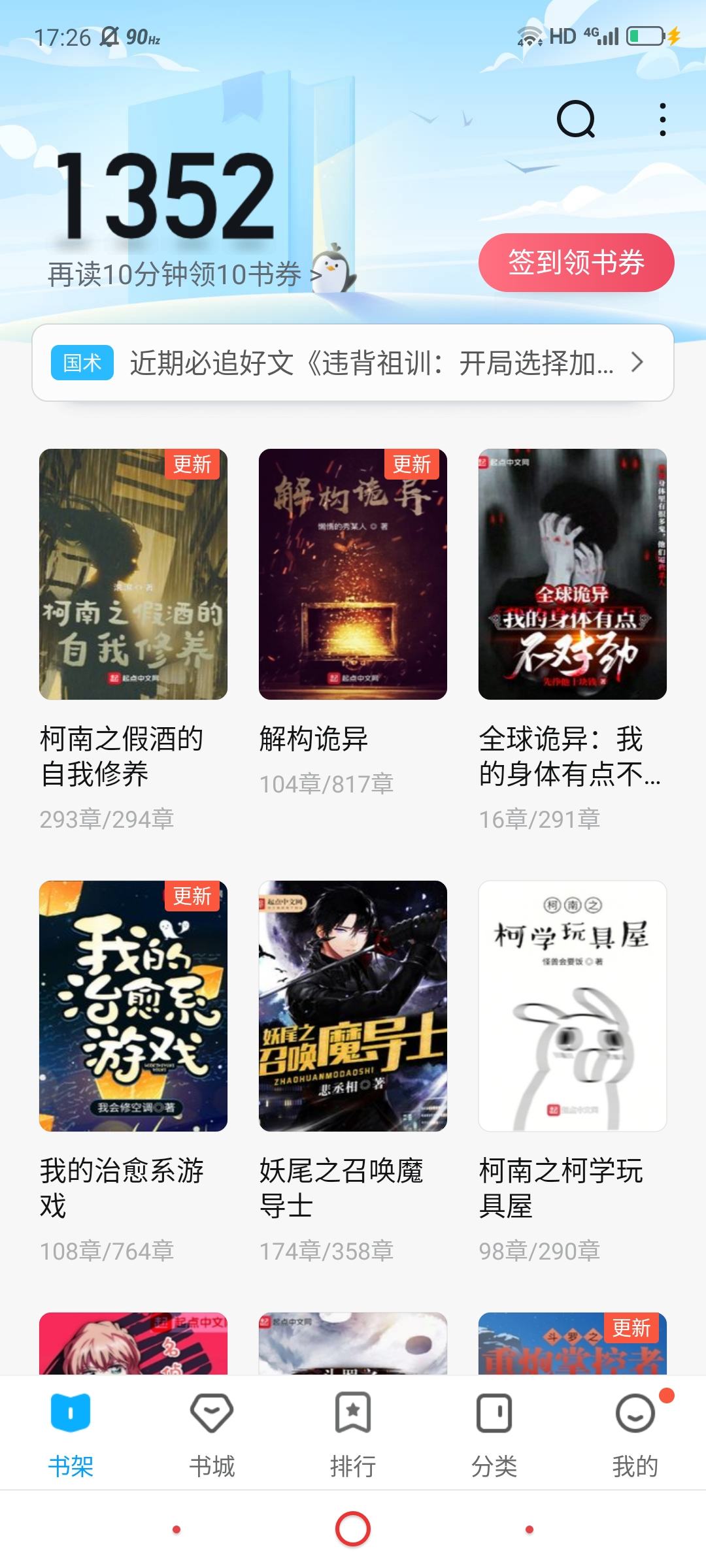Tap the 签到领书券 check-in button
706x1568 pixels.
coord(576,263)
